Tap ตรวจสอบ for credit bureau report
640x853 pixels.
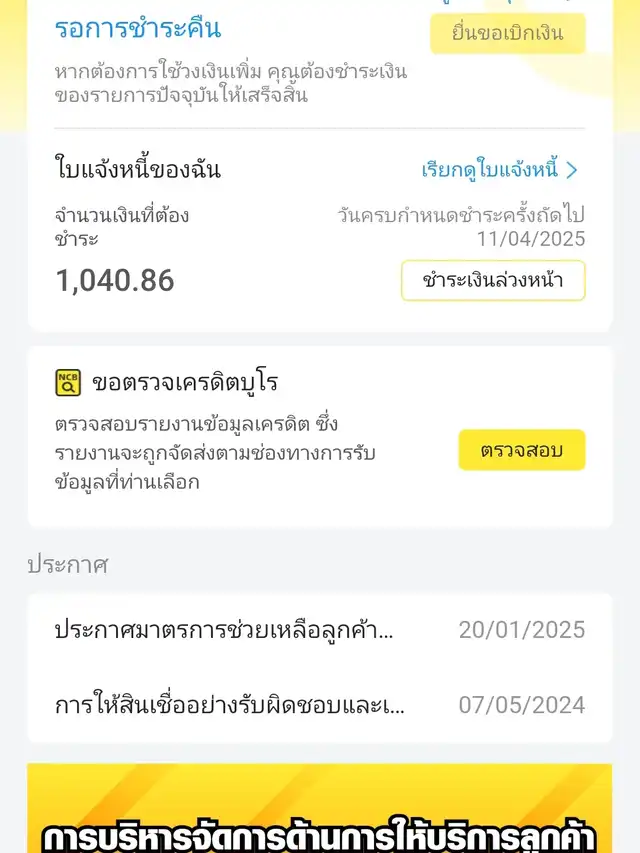(521, 450)
